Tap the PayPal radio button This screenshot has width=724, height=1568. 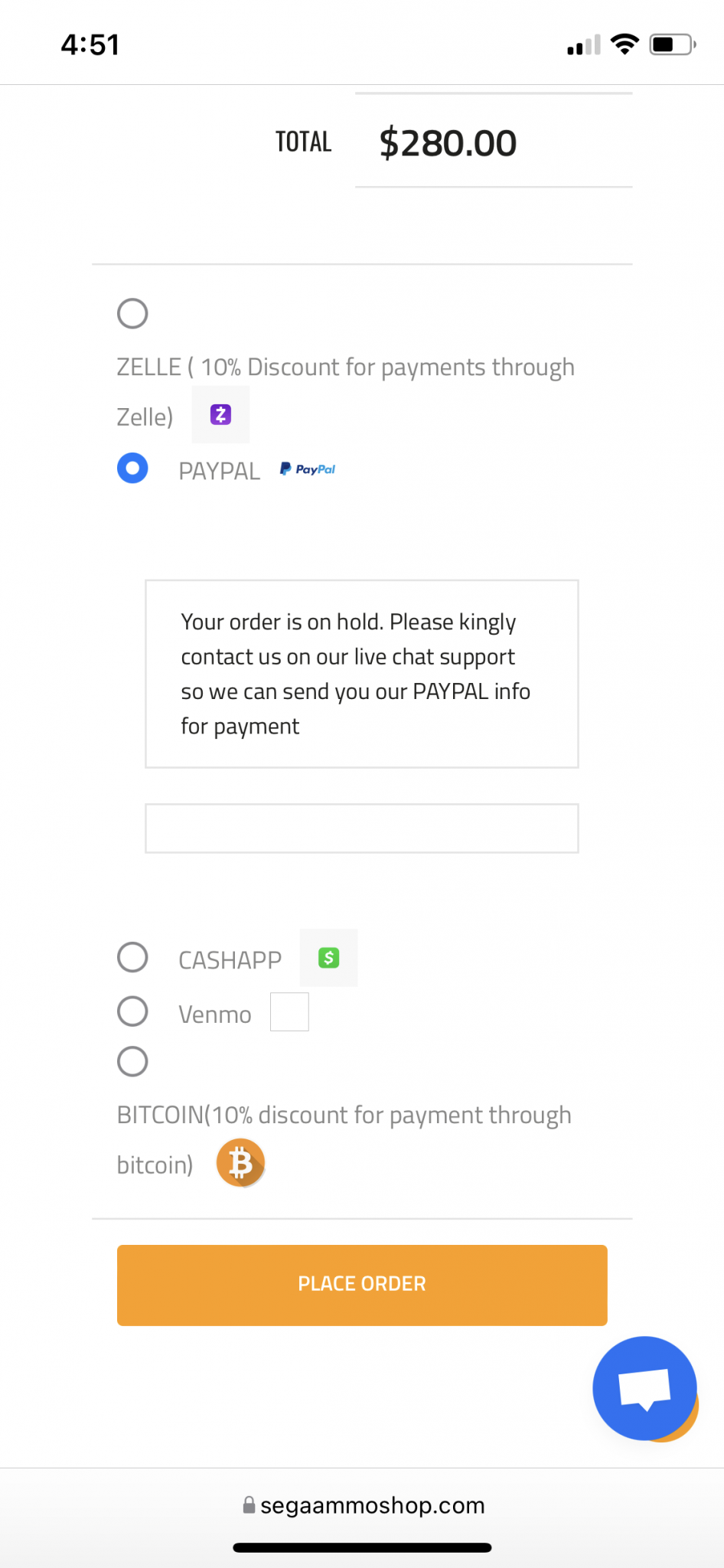pyautogui.click(x=132, y=468)
